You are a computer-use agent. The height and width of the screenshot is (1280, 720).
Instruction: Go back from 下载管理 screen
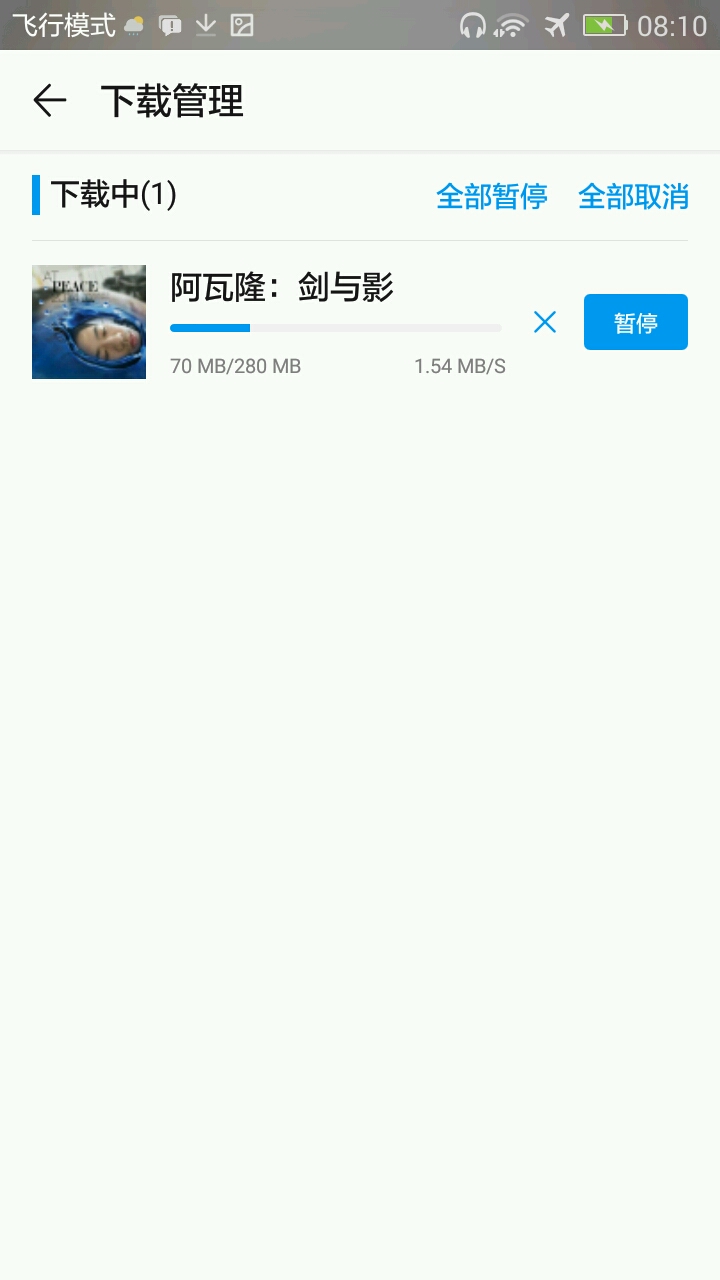[49, 101]
